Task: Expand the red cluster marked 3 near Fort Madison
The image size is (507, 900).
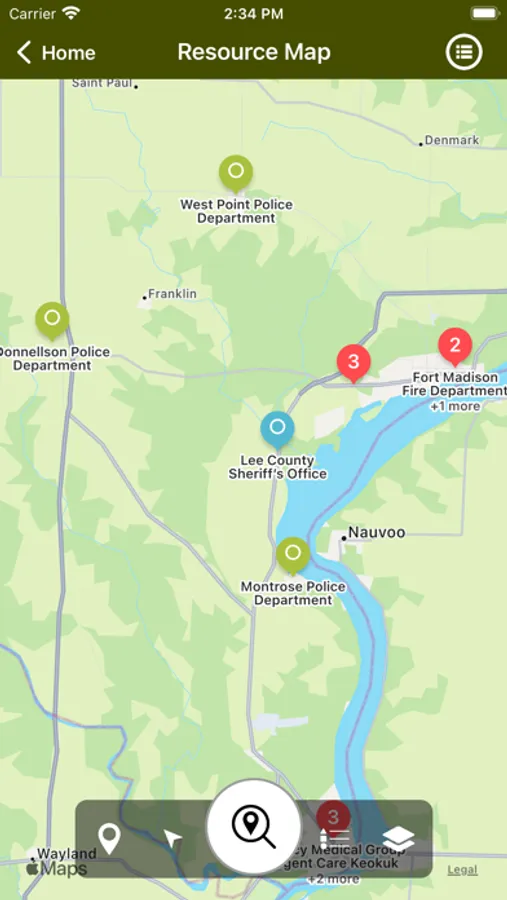Action: (x=353, y=363)
